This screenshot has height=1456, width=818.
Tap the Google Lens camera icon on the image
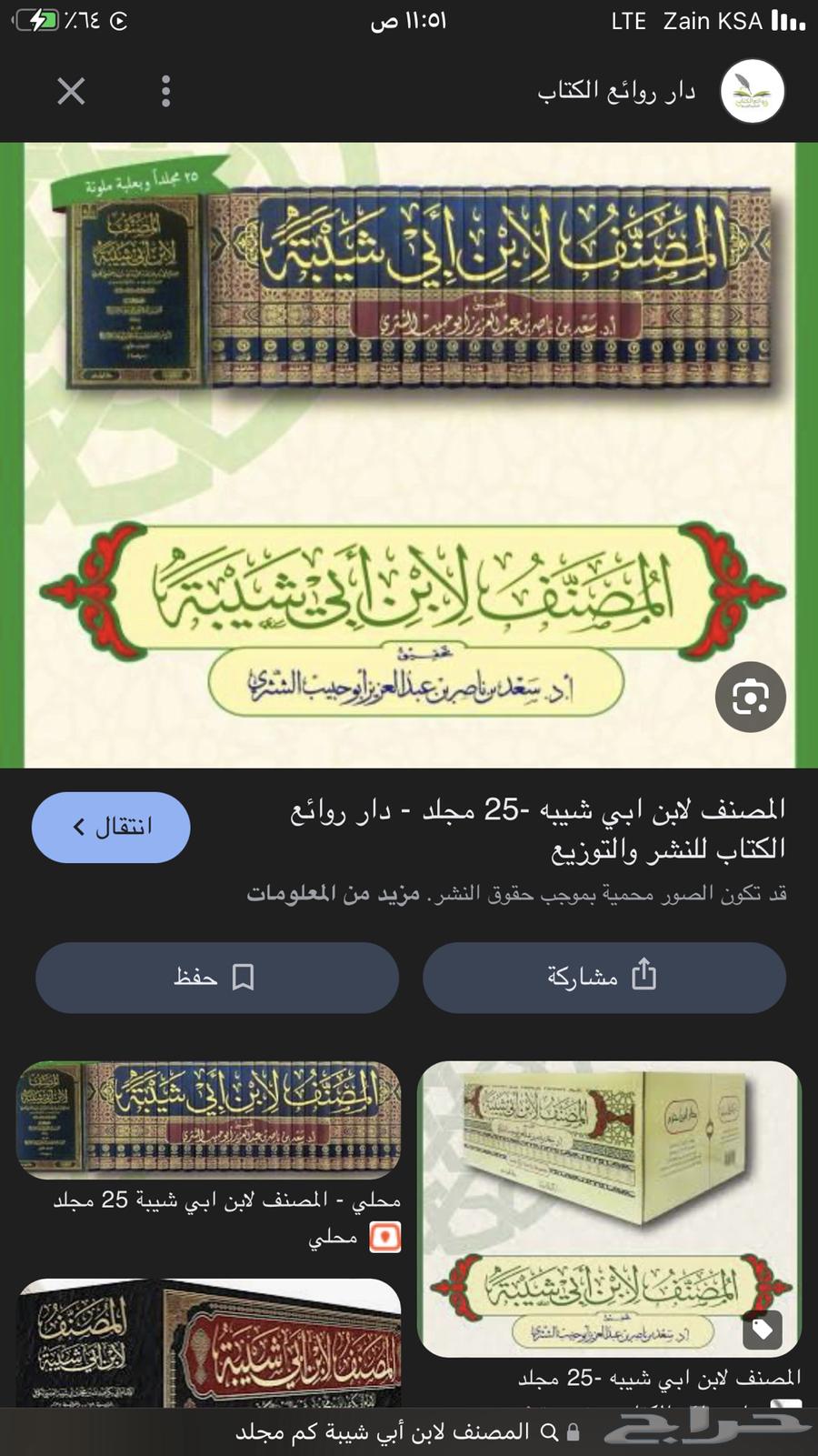[x=751, y=696]
